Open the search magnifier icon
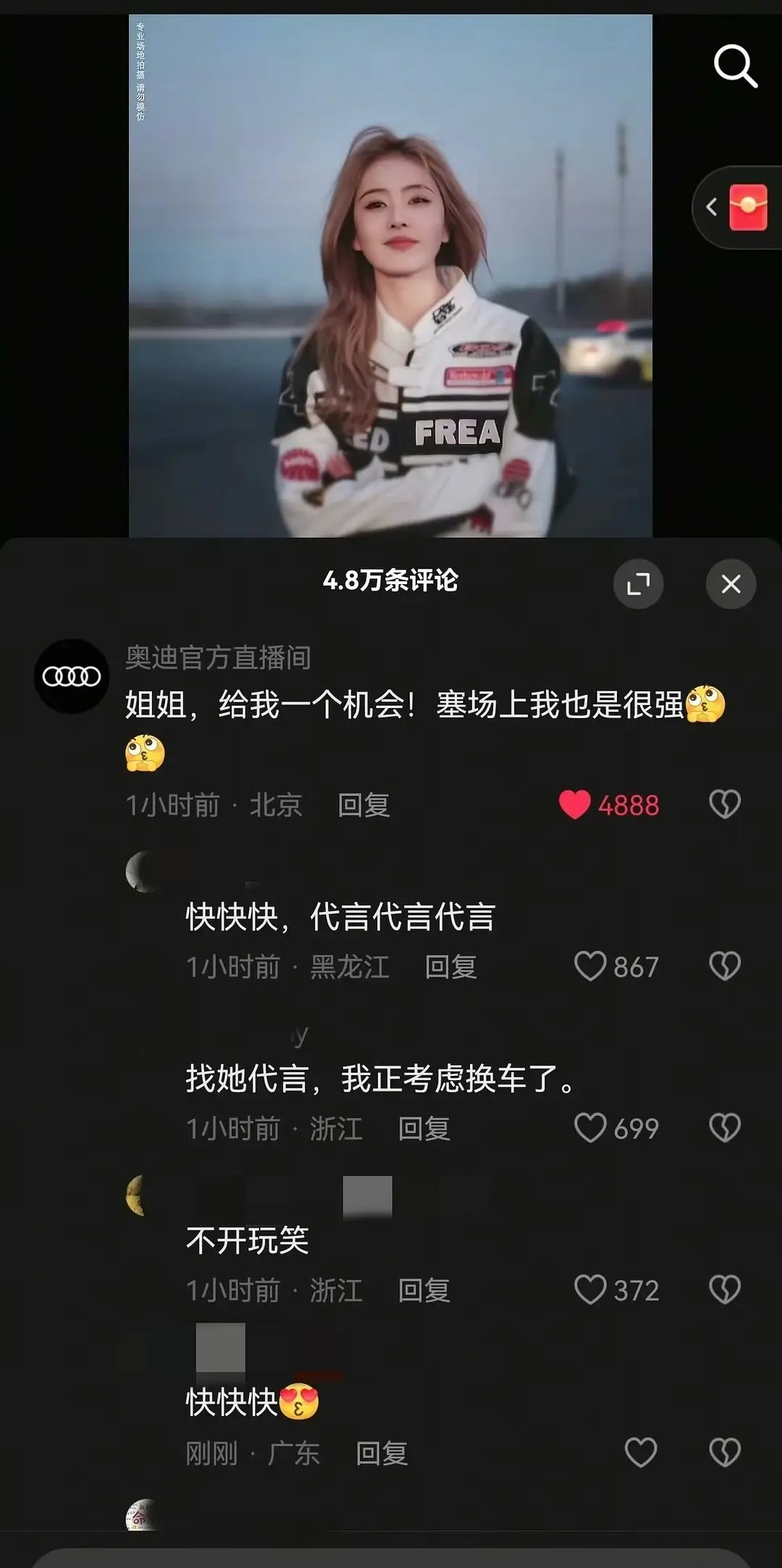 736,67
